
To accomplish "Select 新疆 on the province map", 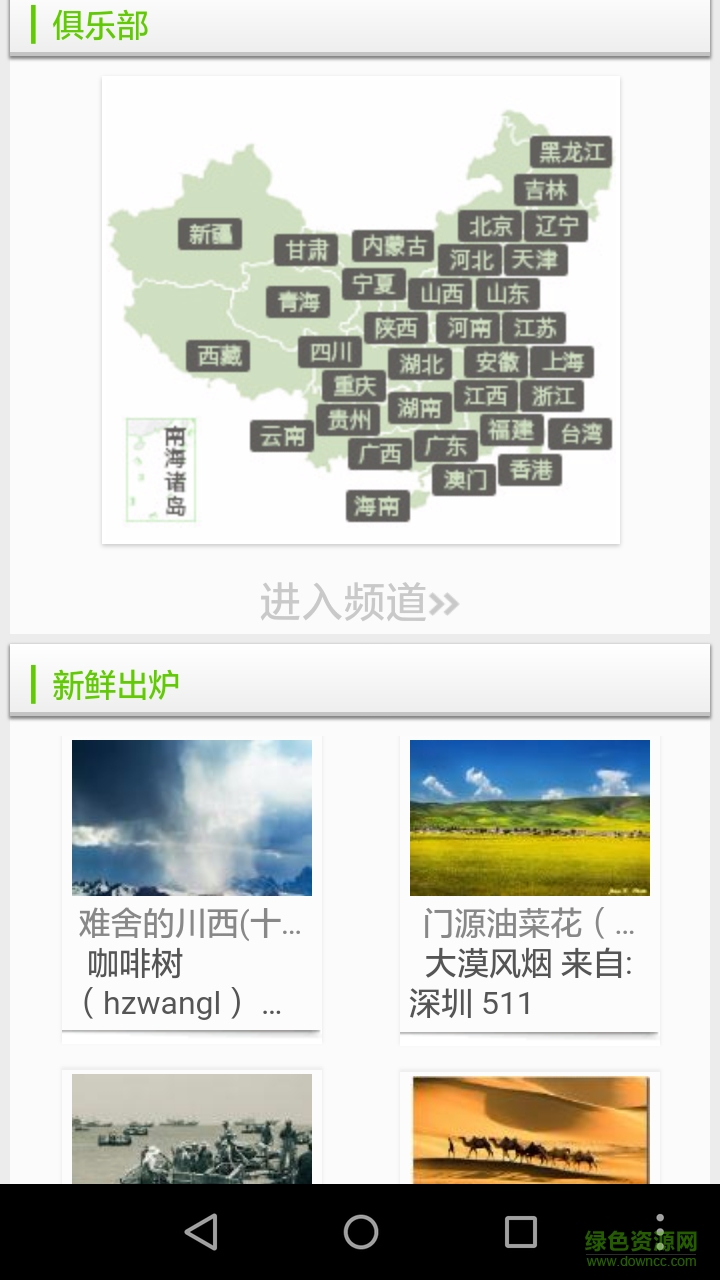I will (x=210, y=232).
